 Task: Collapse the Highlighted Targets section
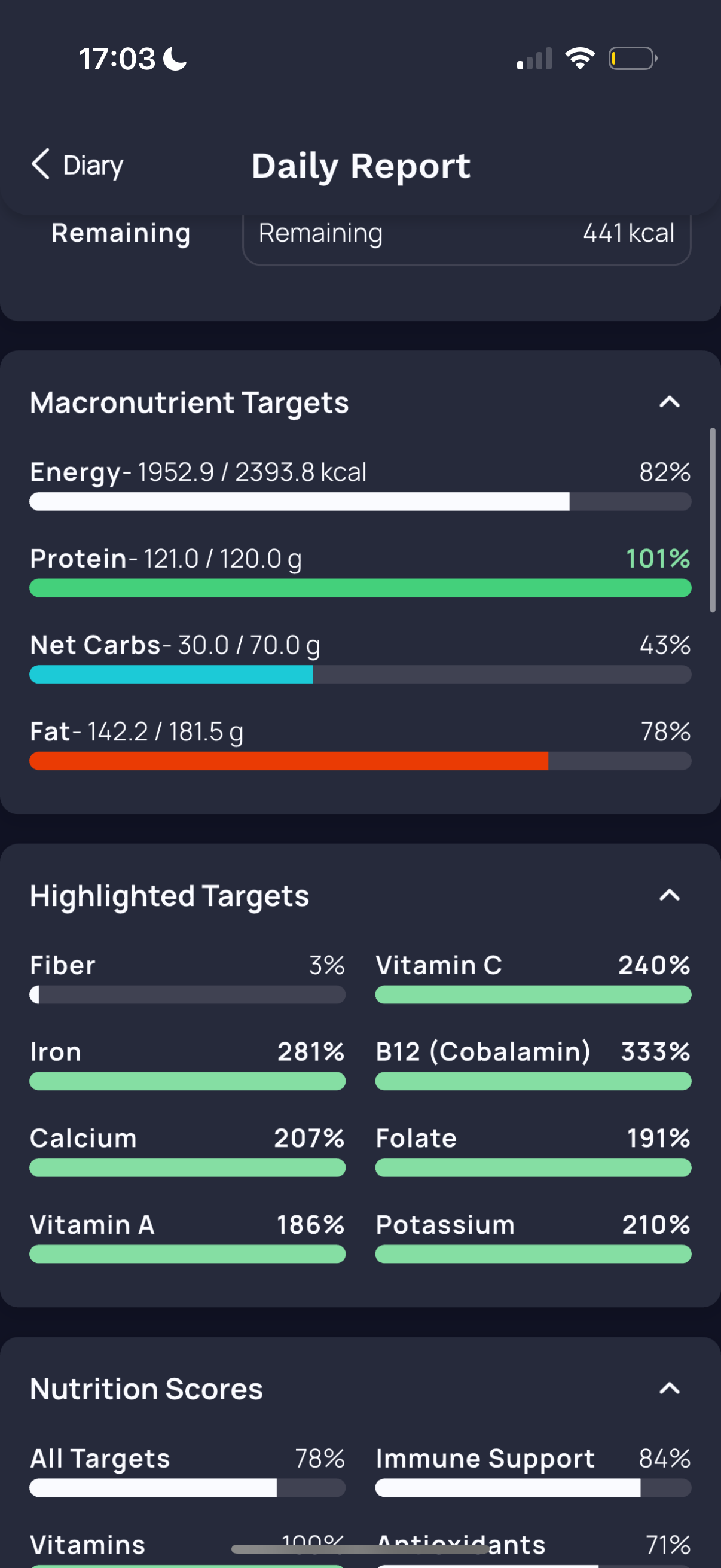(x=668, y=895)
